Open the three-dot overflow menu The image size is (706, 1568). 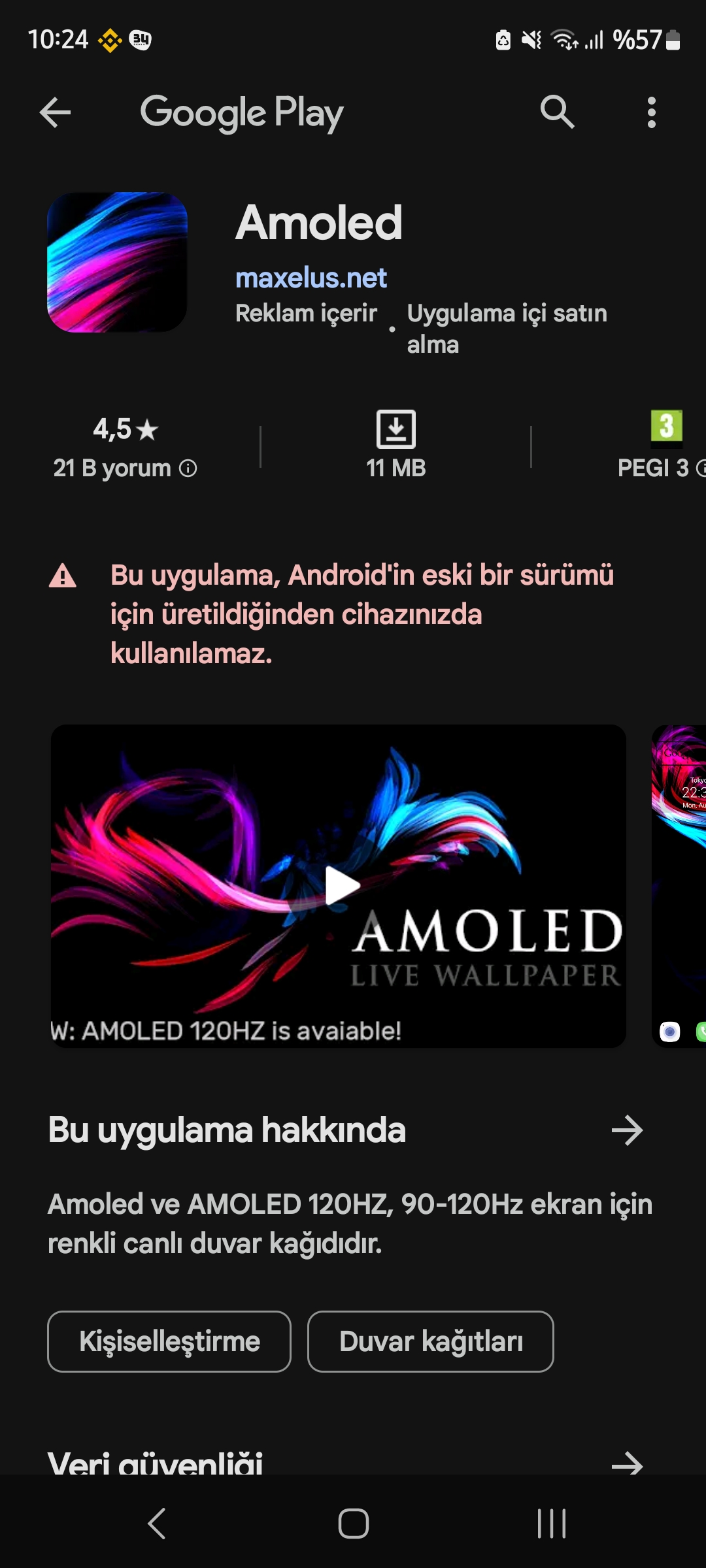tap(651, 112)
